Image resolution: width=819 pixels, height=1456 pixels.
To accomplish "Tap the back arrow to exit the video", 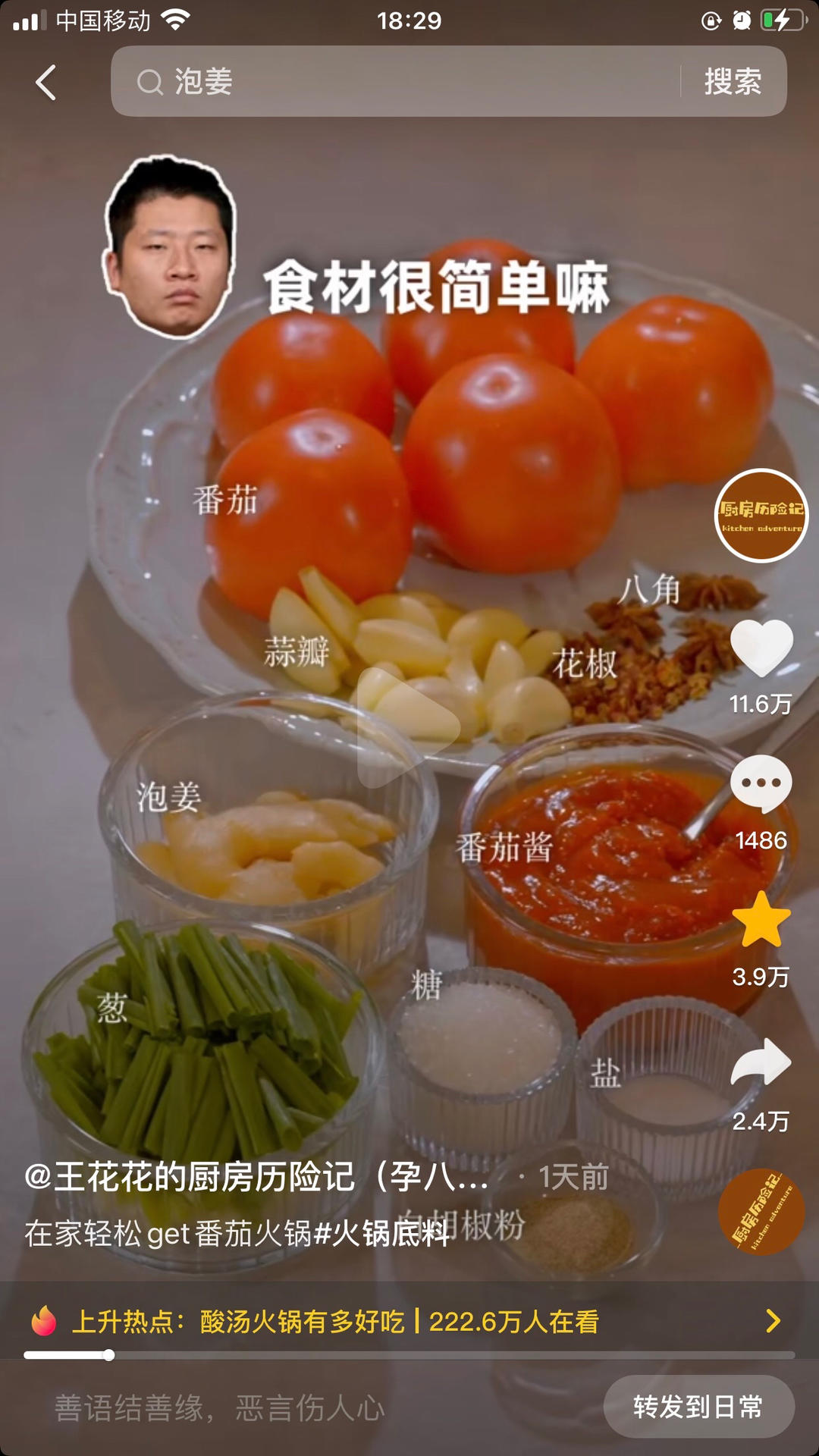I will pyautogui.click(x=45, y=82).
